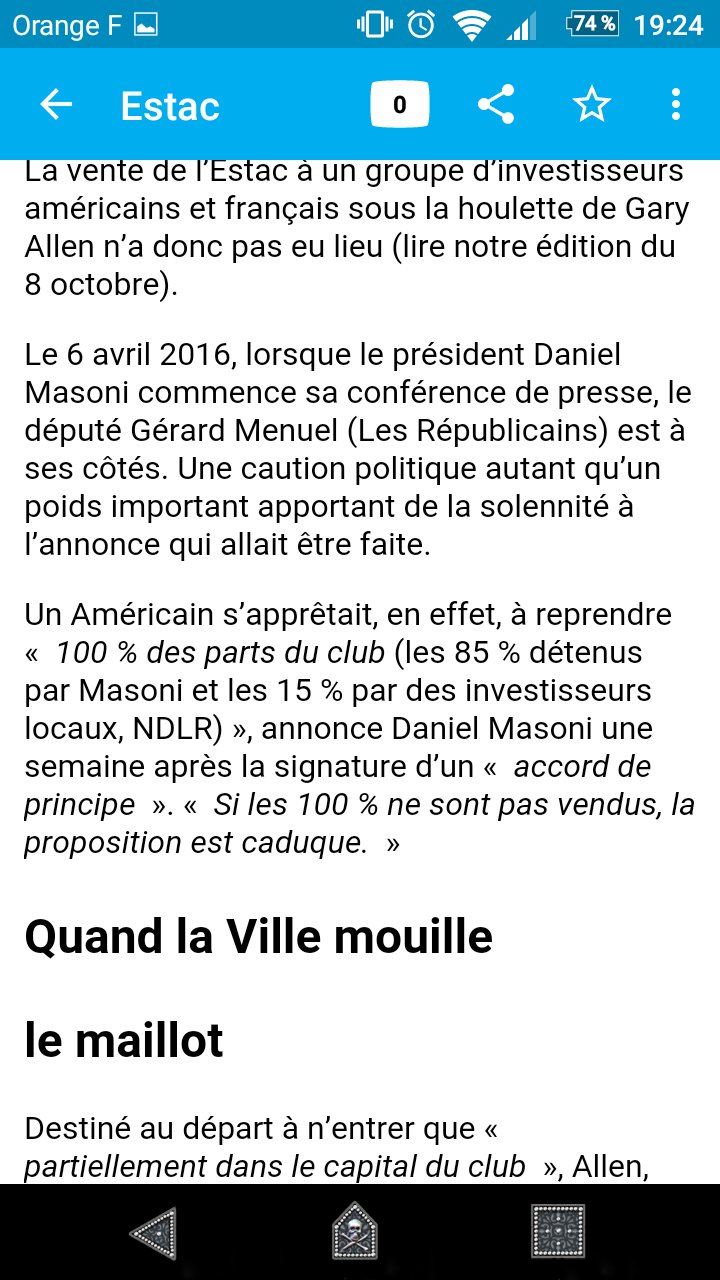Go back from the Estac article

coord(56,105)
